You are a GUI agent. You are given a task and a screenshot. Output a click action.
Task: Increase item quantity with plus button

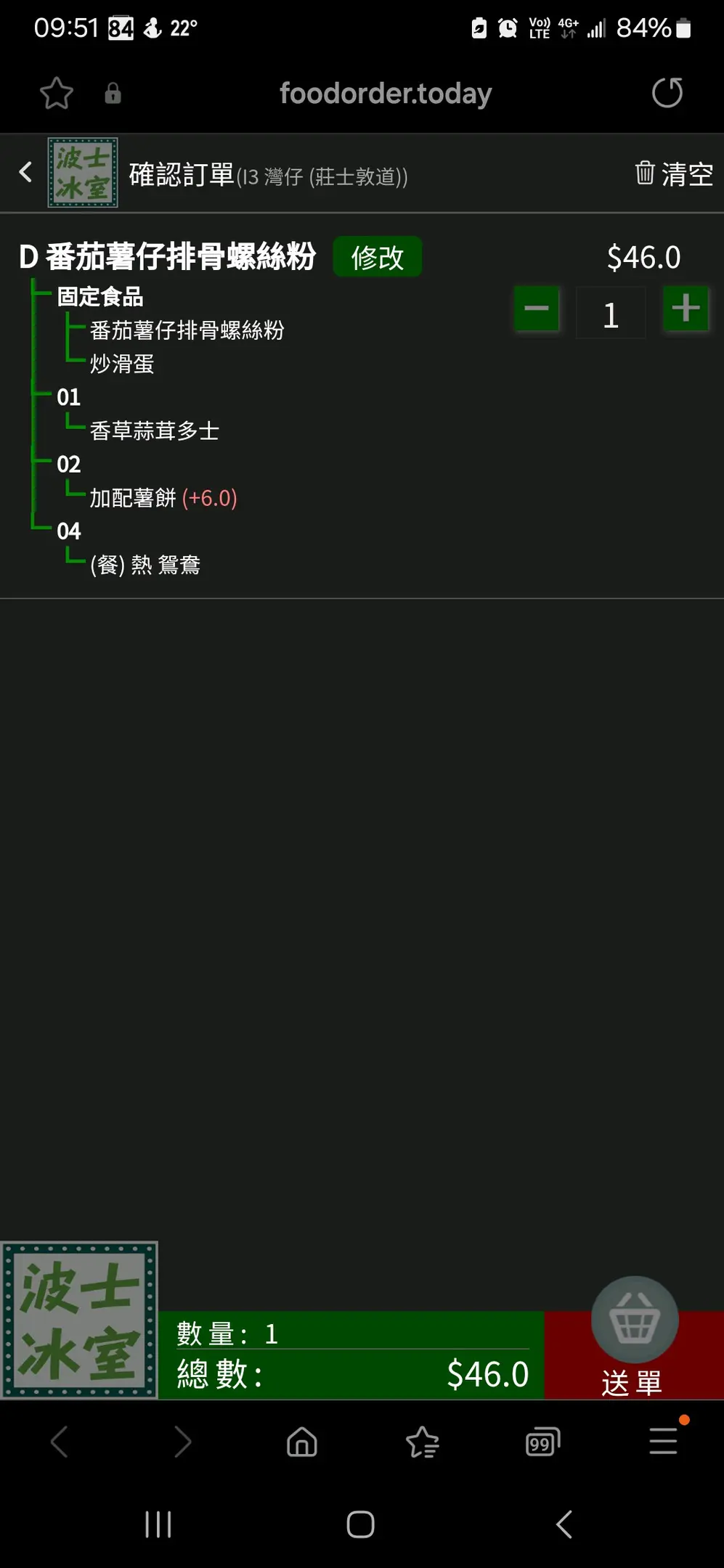coord(686,309)
